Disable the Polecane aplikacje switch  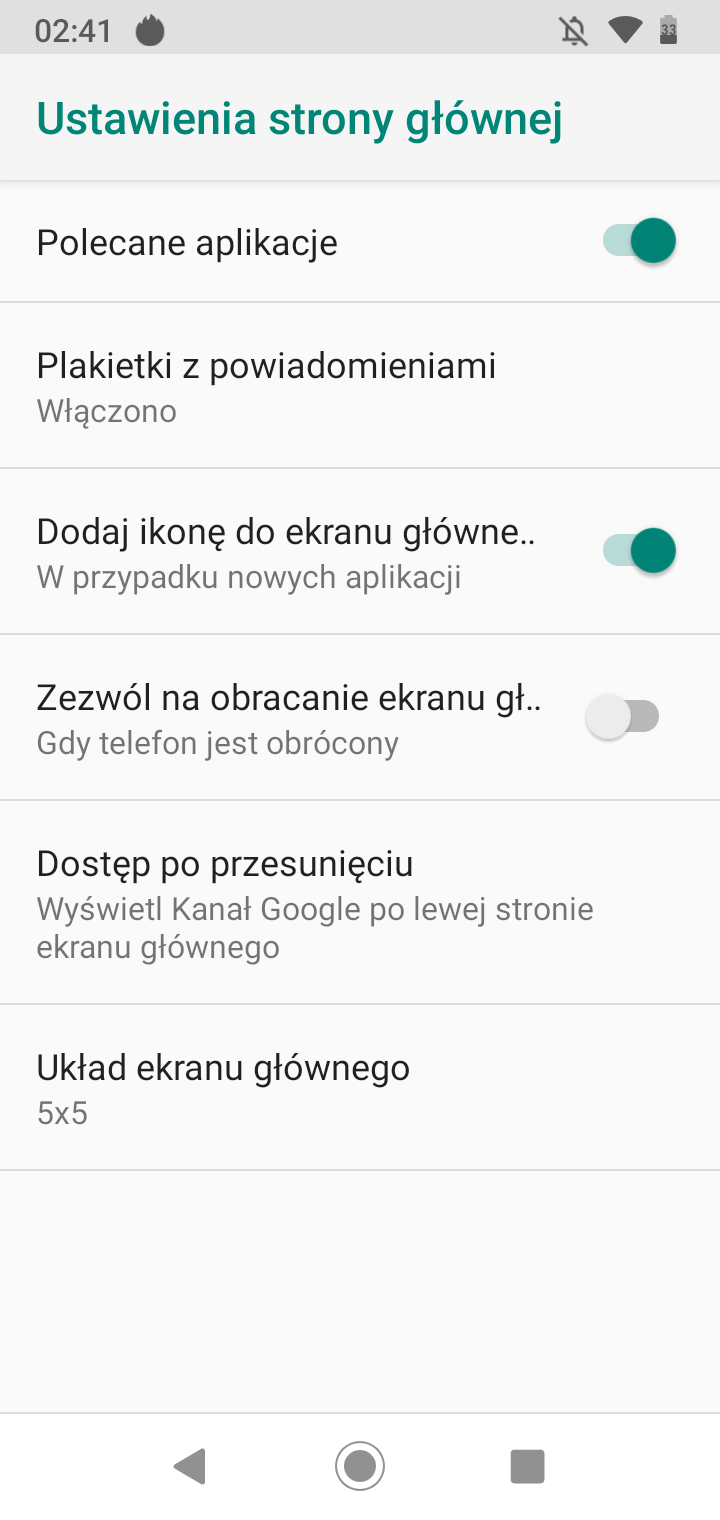pyautogui.click(x=639, y=242)
